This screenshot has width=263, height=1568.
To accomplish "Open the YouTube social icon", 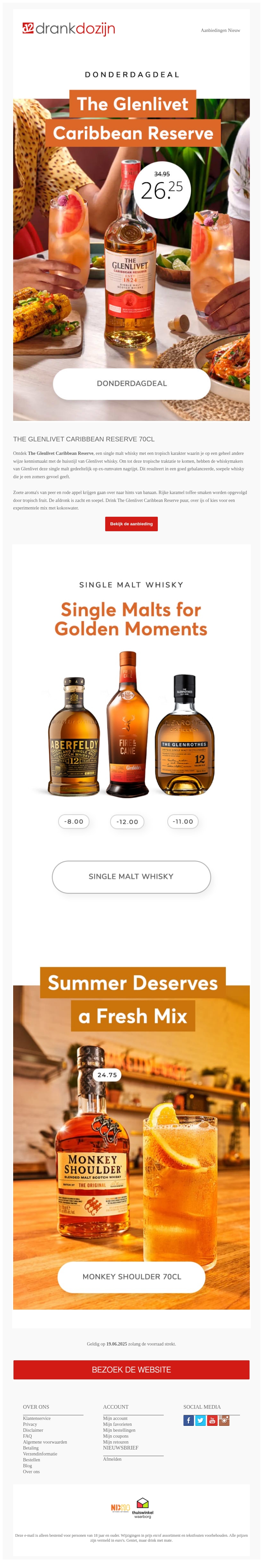I will coord(212,1421).
